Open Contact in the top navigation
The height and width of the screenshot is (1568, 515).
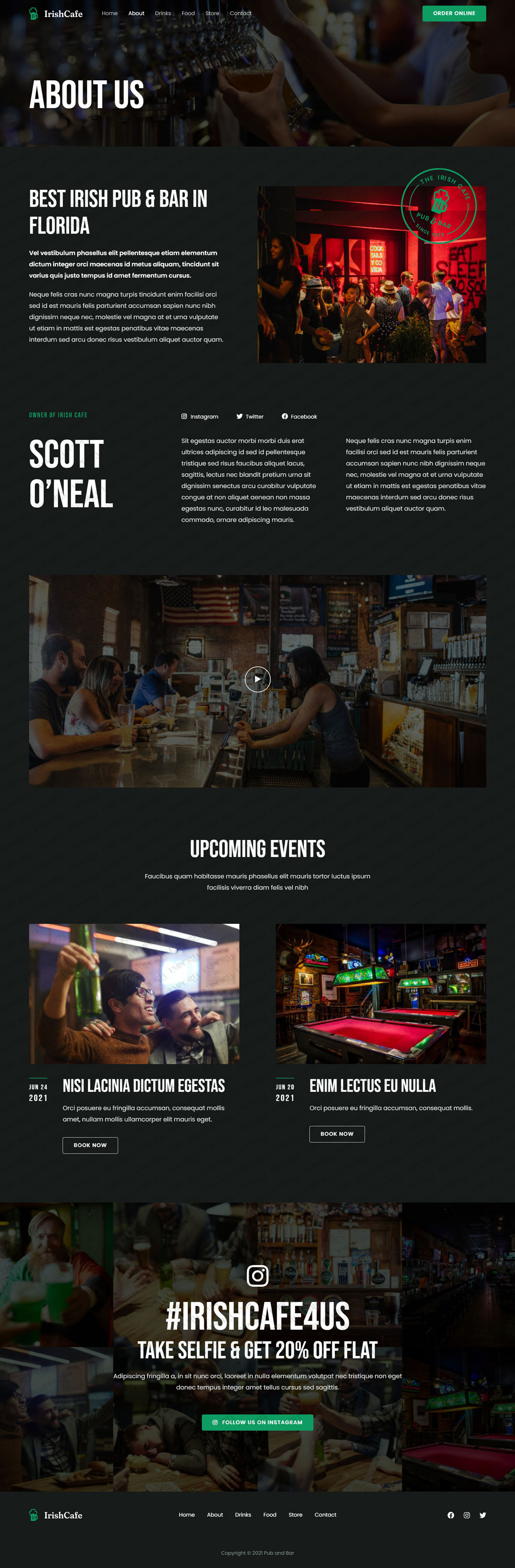240,13
